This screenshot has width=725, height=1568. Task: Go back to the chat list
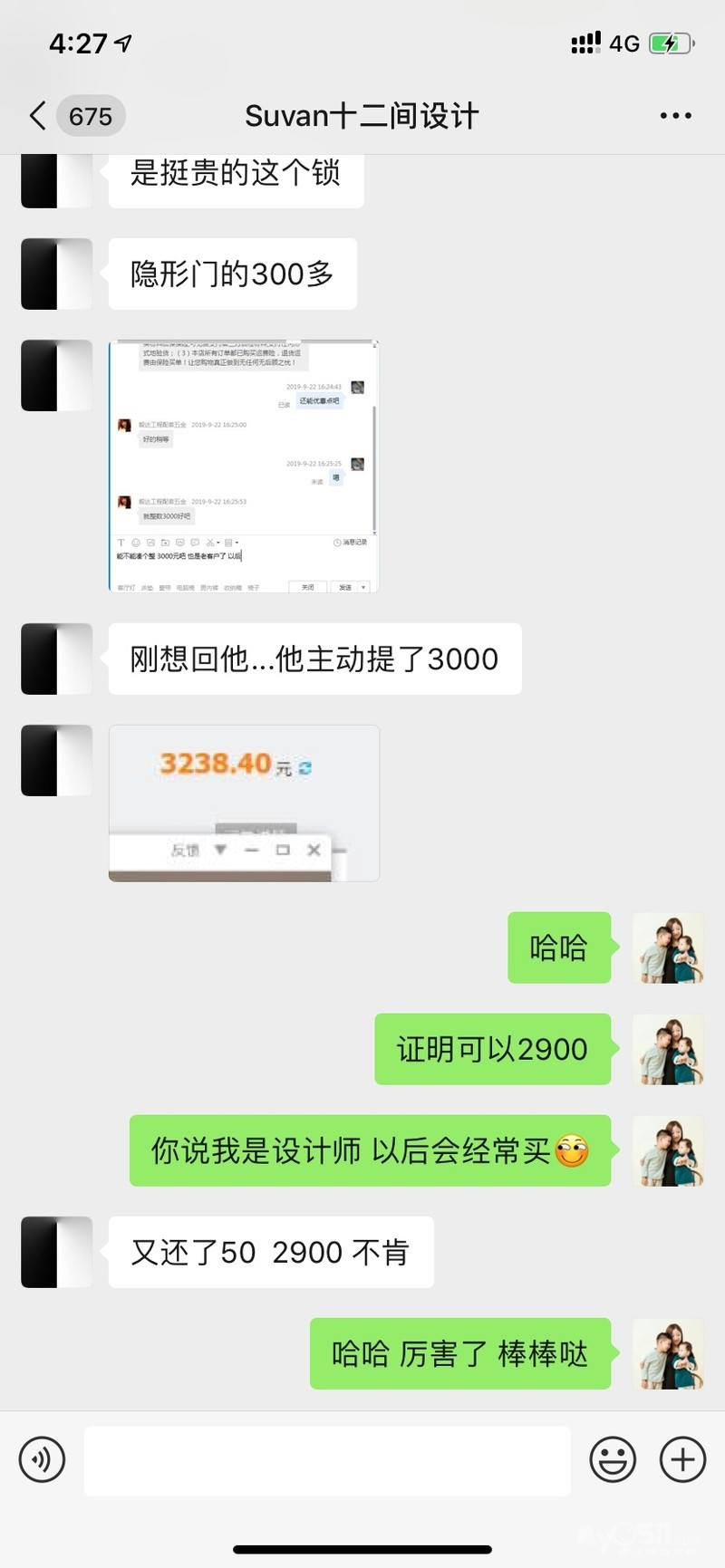[x=38, y=116]
